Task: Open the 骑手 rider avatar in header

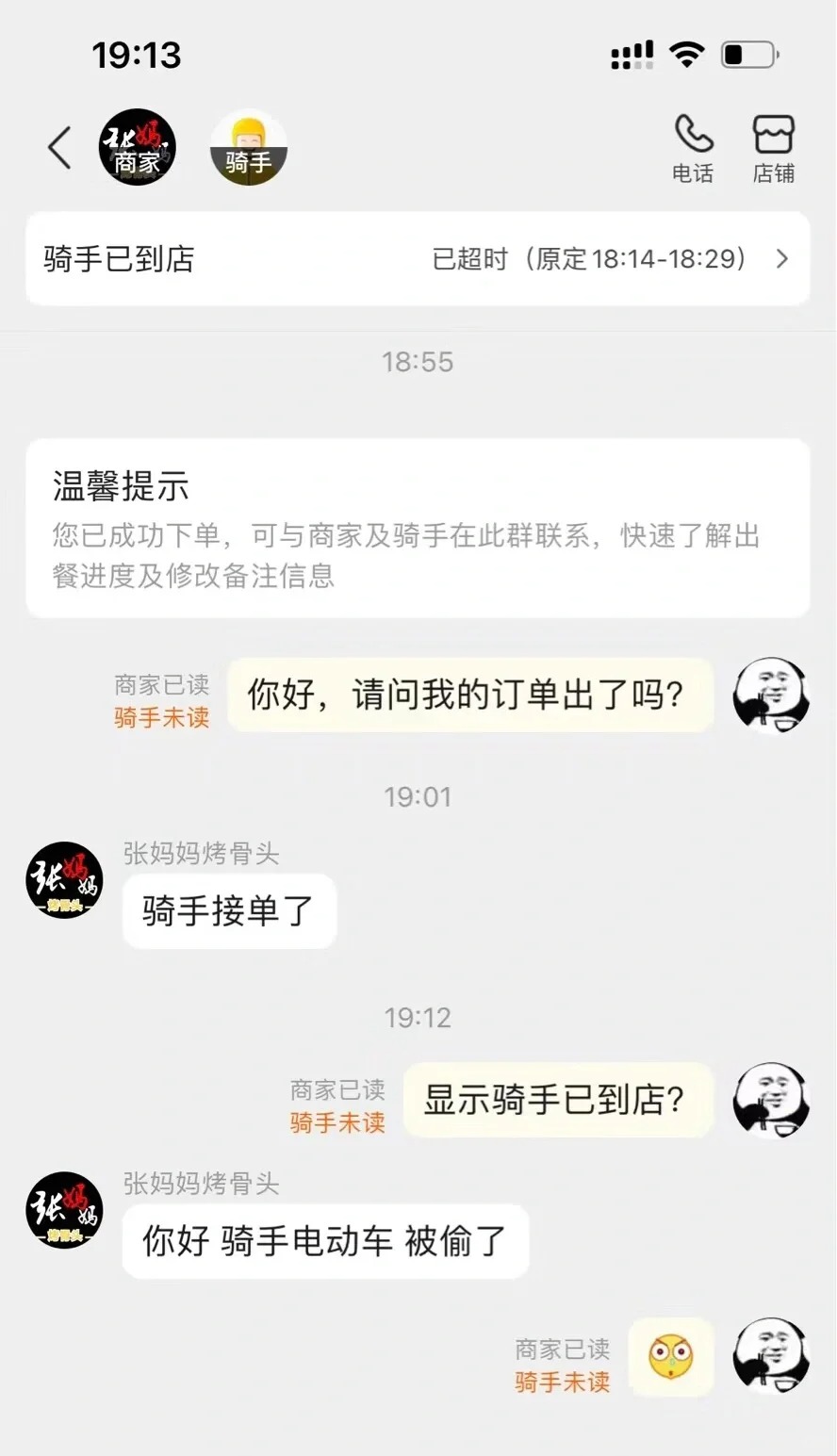Action: [248, 147]
